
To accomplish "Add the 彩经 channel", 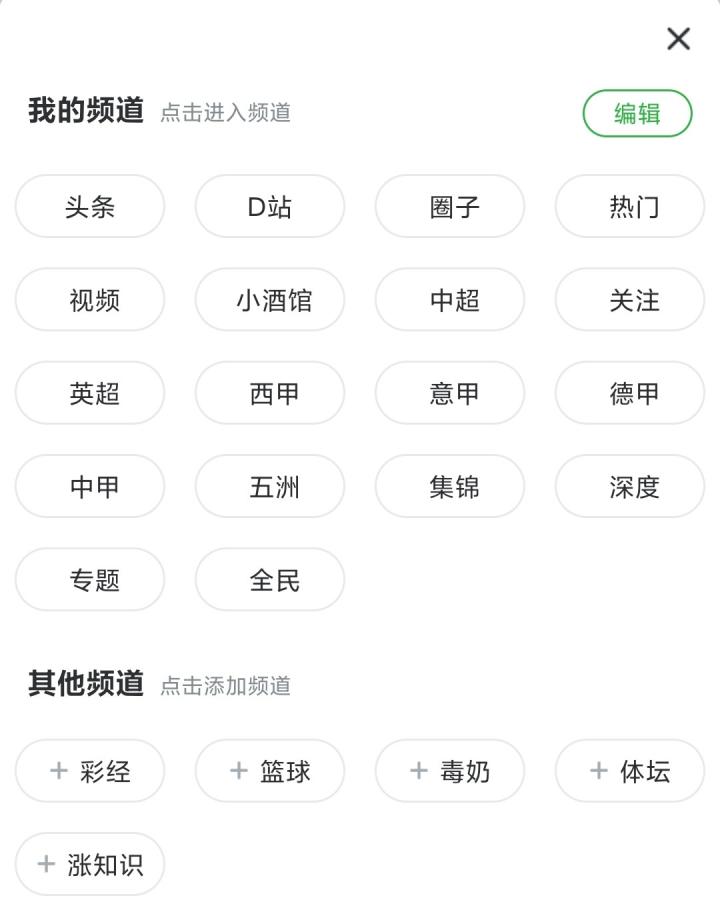I will pyautogui.click(x=90, y=771).
